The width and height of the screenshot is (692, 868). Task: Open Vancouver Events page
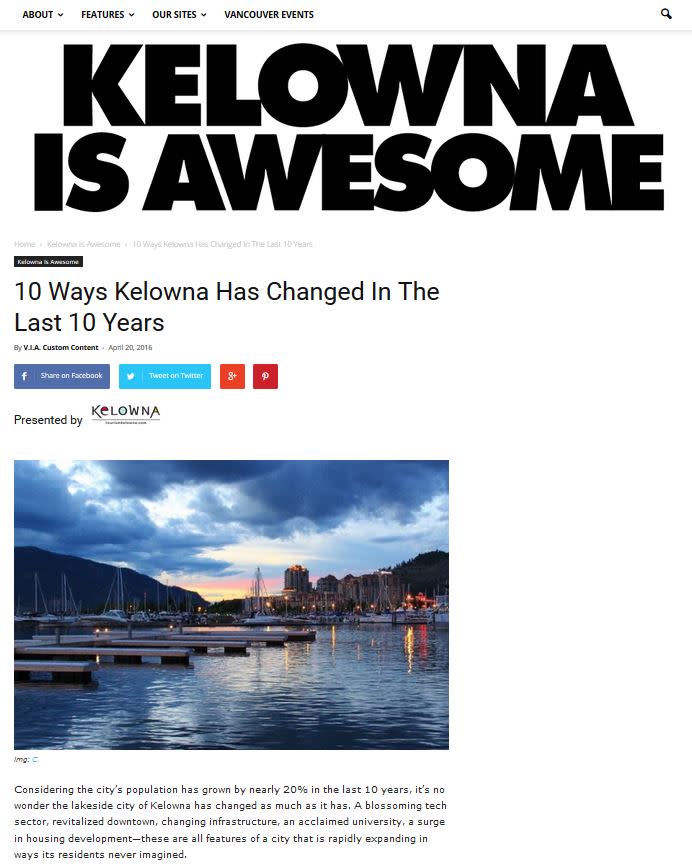tap(269, 15)
